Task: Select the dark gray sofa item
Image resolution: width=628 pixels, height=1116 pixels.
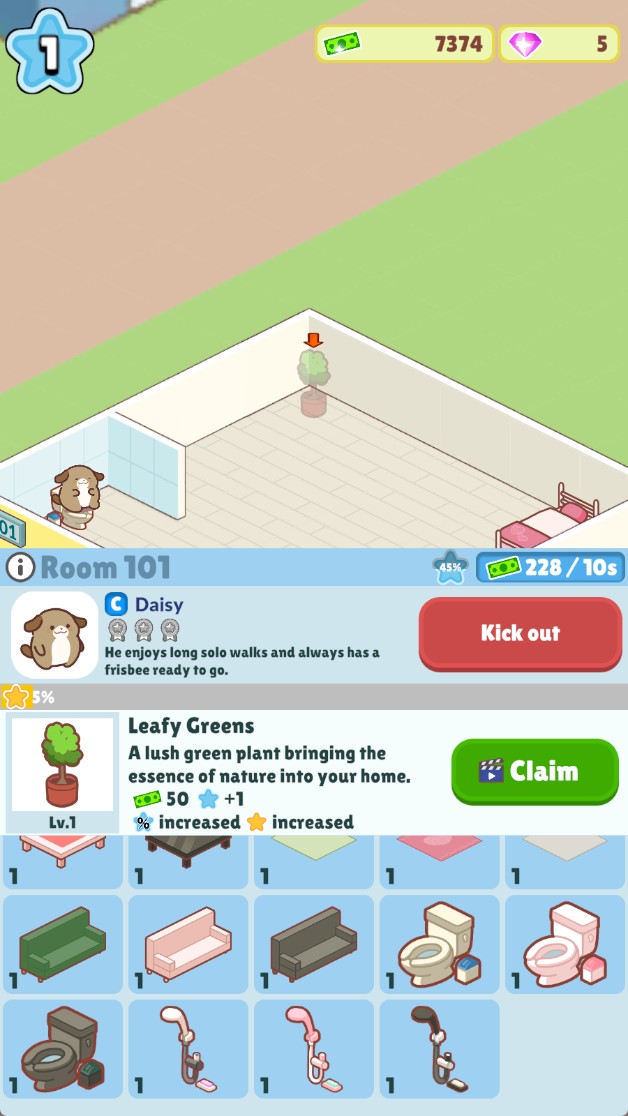Action: [314, 944]
